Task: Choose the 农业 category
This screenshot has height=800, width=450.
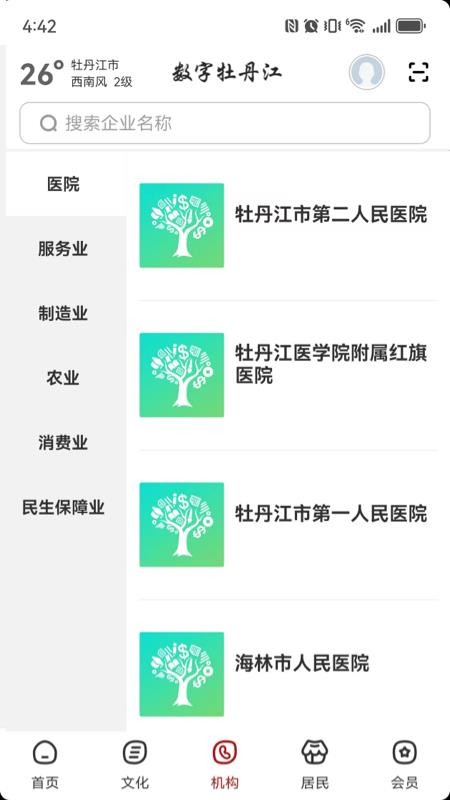Action: click(63, 378)
